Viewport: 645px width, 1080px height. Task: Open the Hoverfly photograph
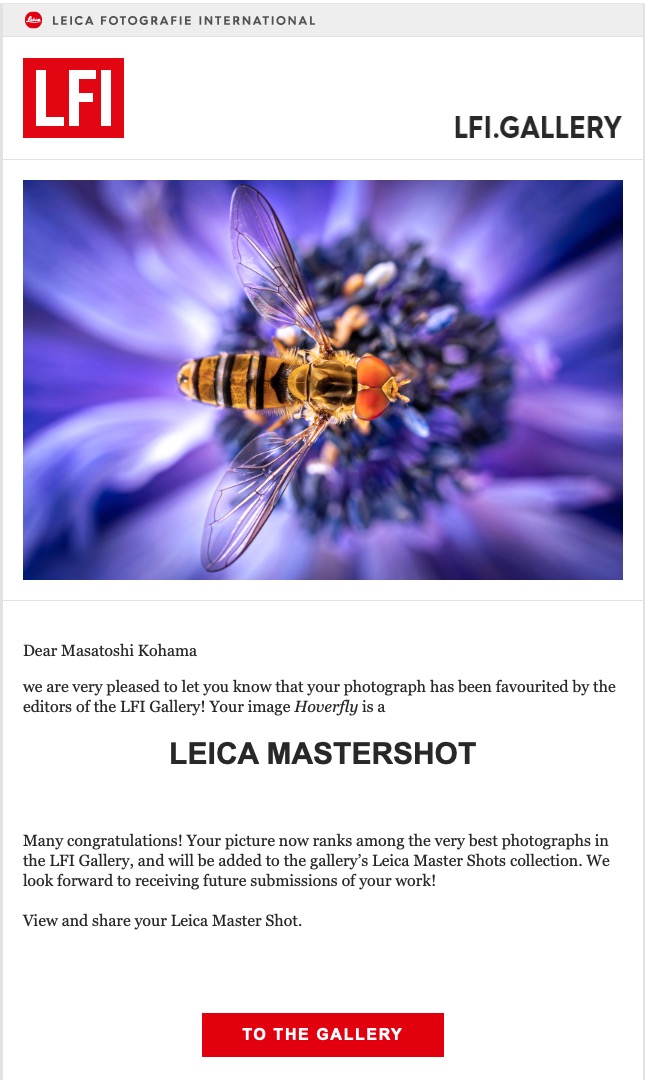tap(322, 380)
